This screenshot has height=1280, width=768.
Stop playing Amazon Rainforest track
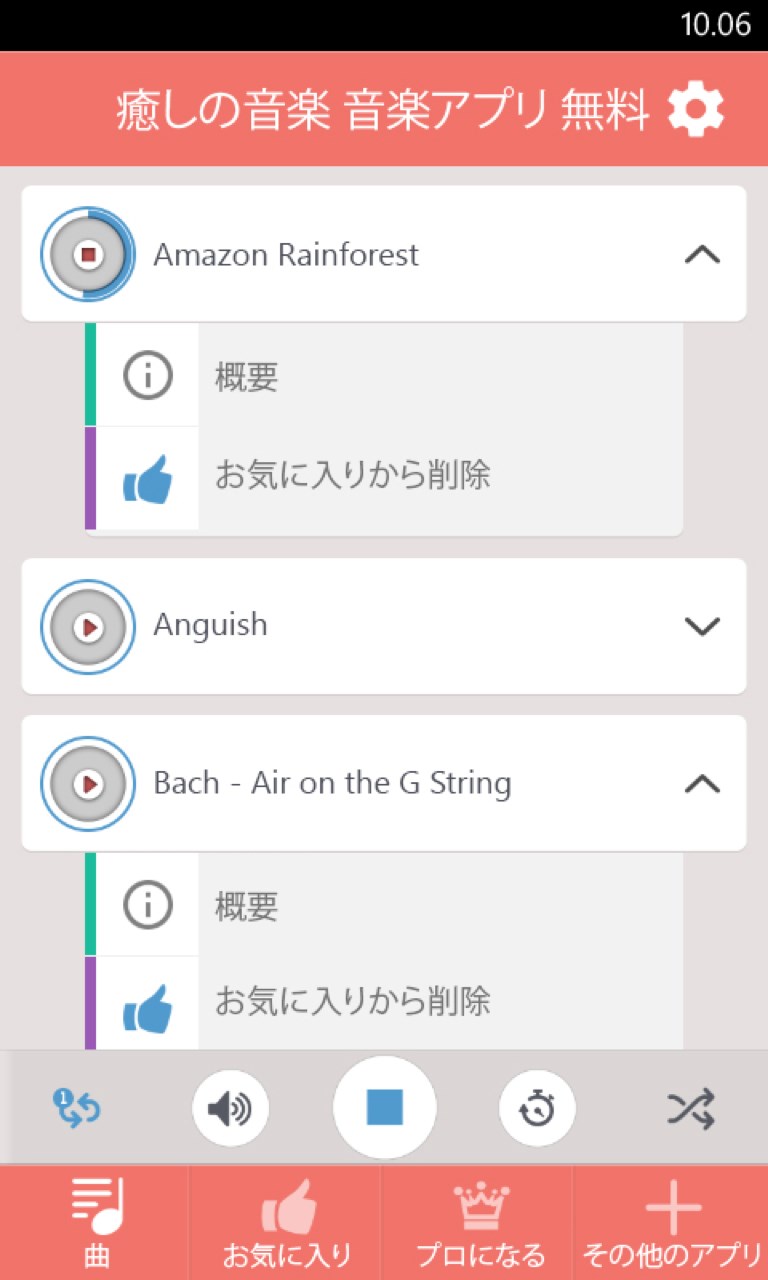pyautogui.click(x=88, y=255)
